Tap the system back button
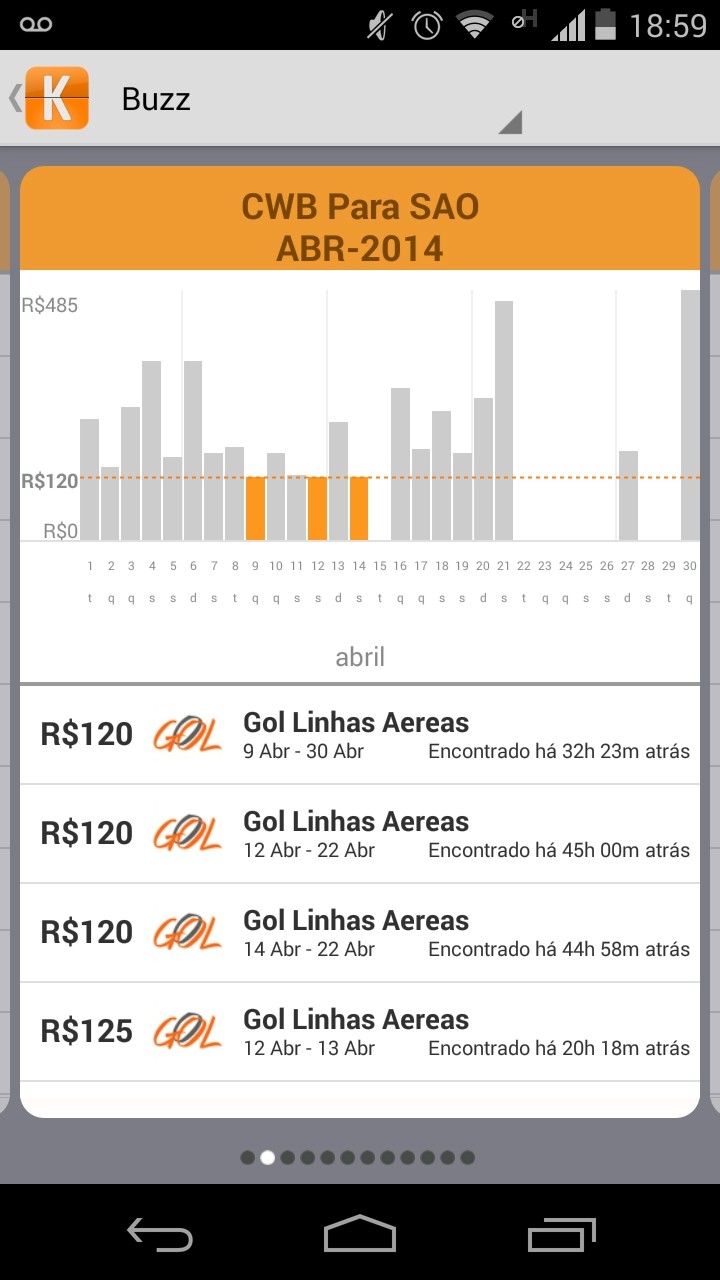The width and height of the screenshot is (720, 1280). (x=160, y=1234)
